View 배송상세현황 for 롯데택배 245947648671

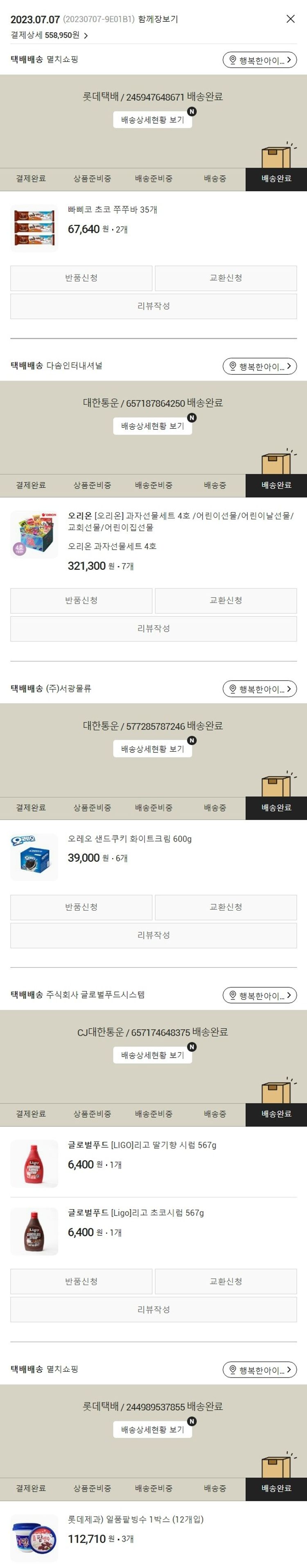(x=153, y=120)
